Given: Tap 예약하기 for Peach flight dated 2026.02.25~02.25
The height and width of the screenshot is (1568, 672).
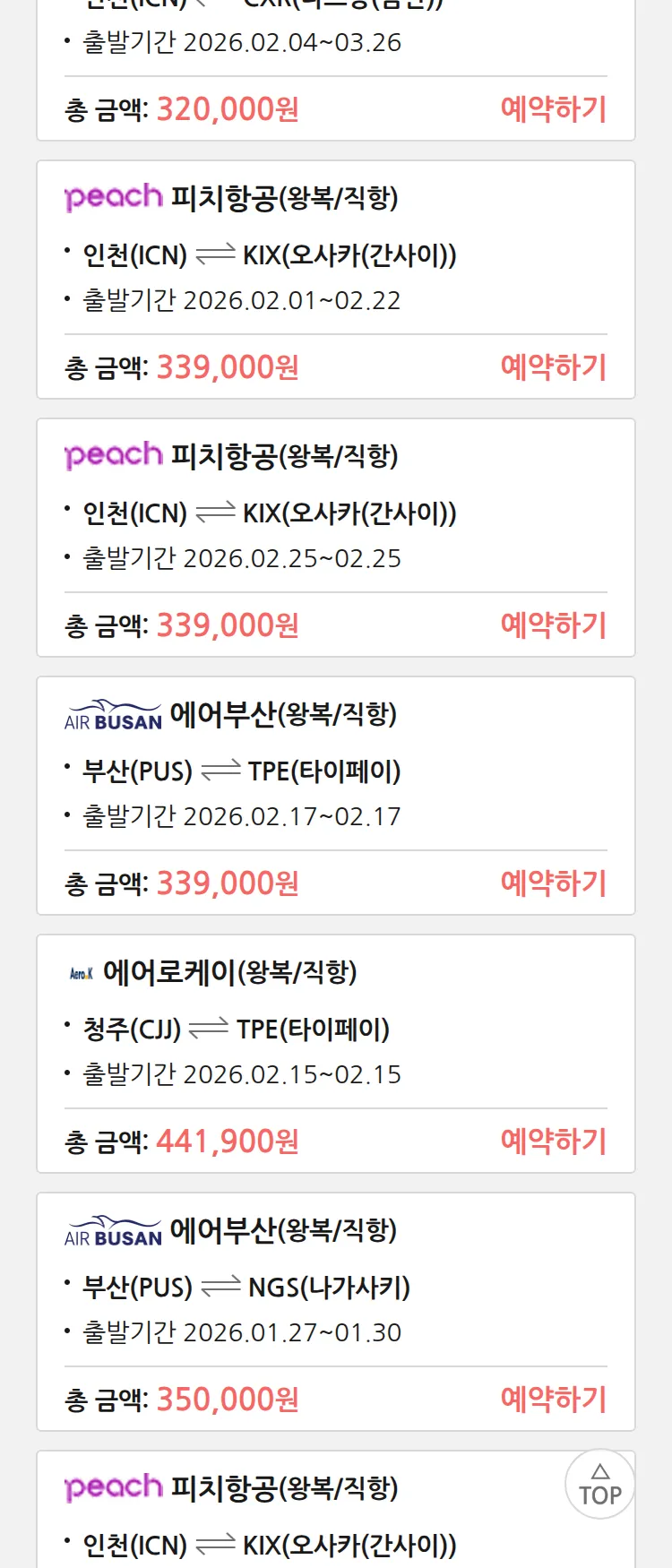Looking at the screenshot, I should click(553, 625).
